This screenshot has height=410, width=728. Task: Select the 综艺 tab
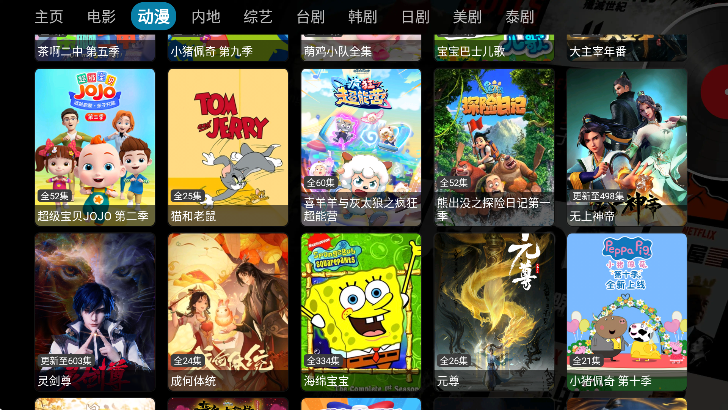coord(258,16)
